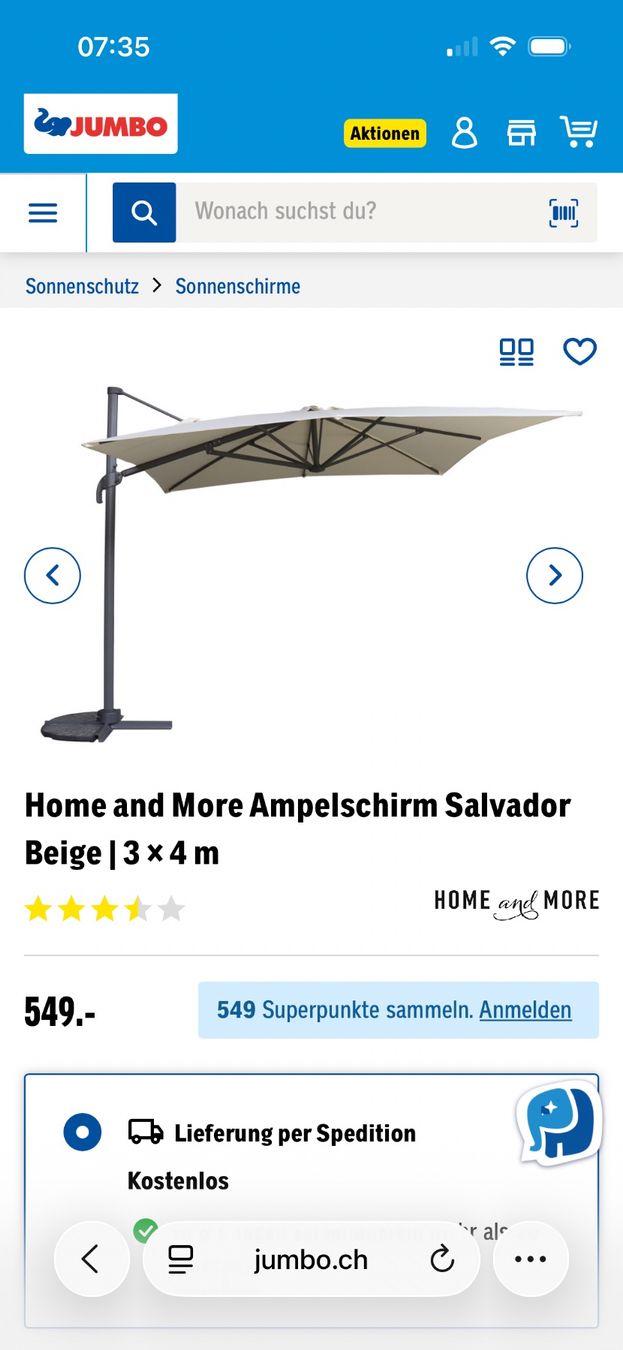The width and height of the screenshot is (623, 1350).
Task: Add the product to comparison
Action: pos(517,352)
